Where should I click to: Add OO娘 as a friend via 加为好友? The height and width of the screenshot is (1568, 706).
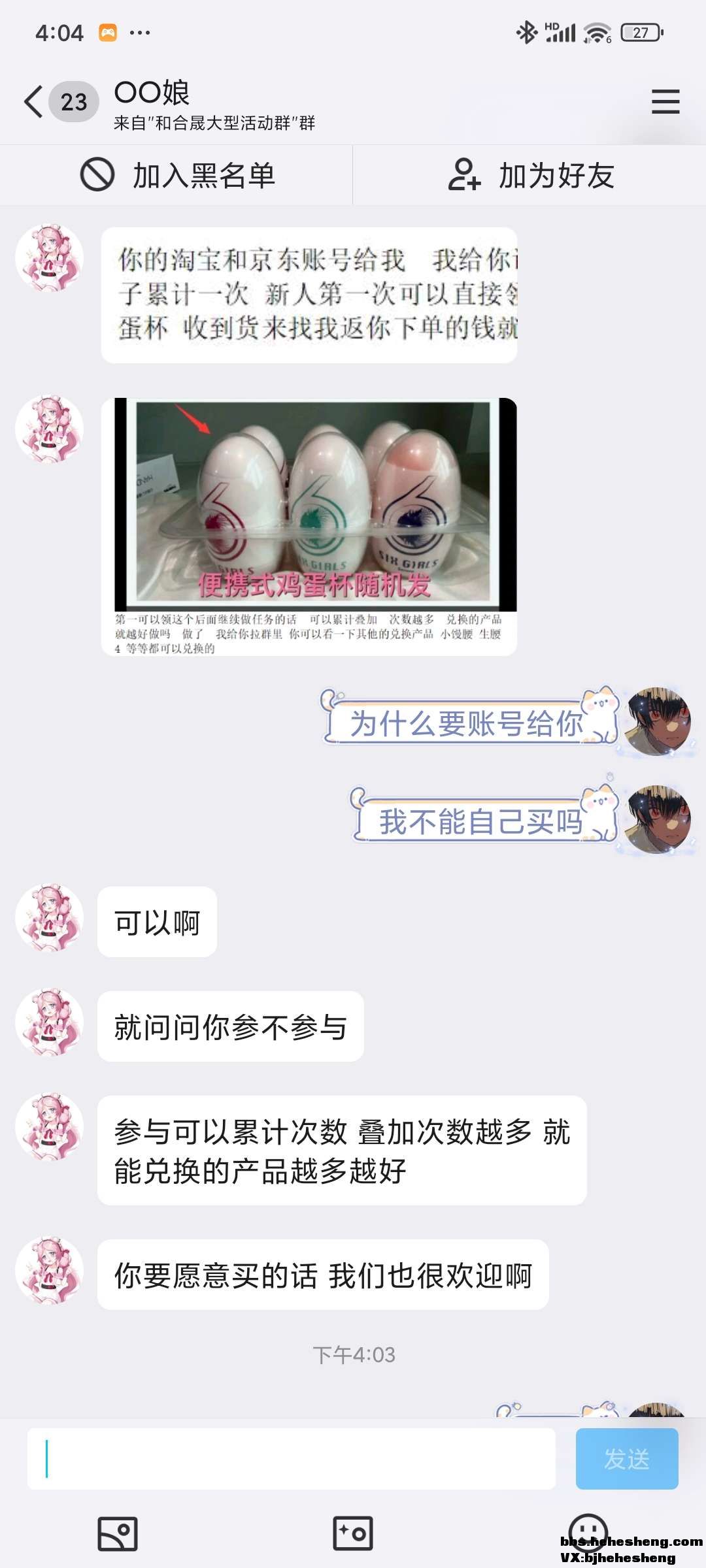point(531,176)
